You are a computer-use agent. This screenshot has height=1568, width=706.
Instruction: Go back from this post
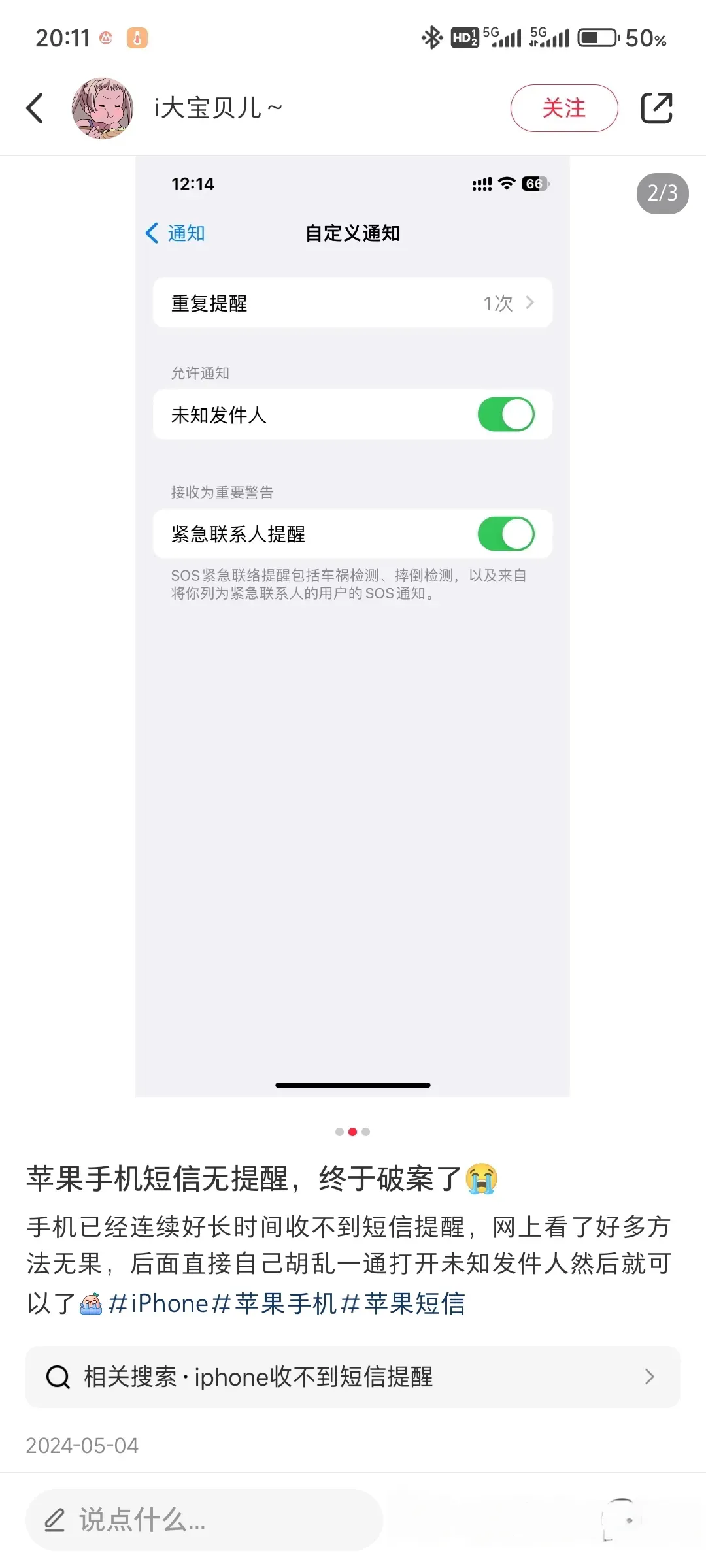(35, 108)
